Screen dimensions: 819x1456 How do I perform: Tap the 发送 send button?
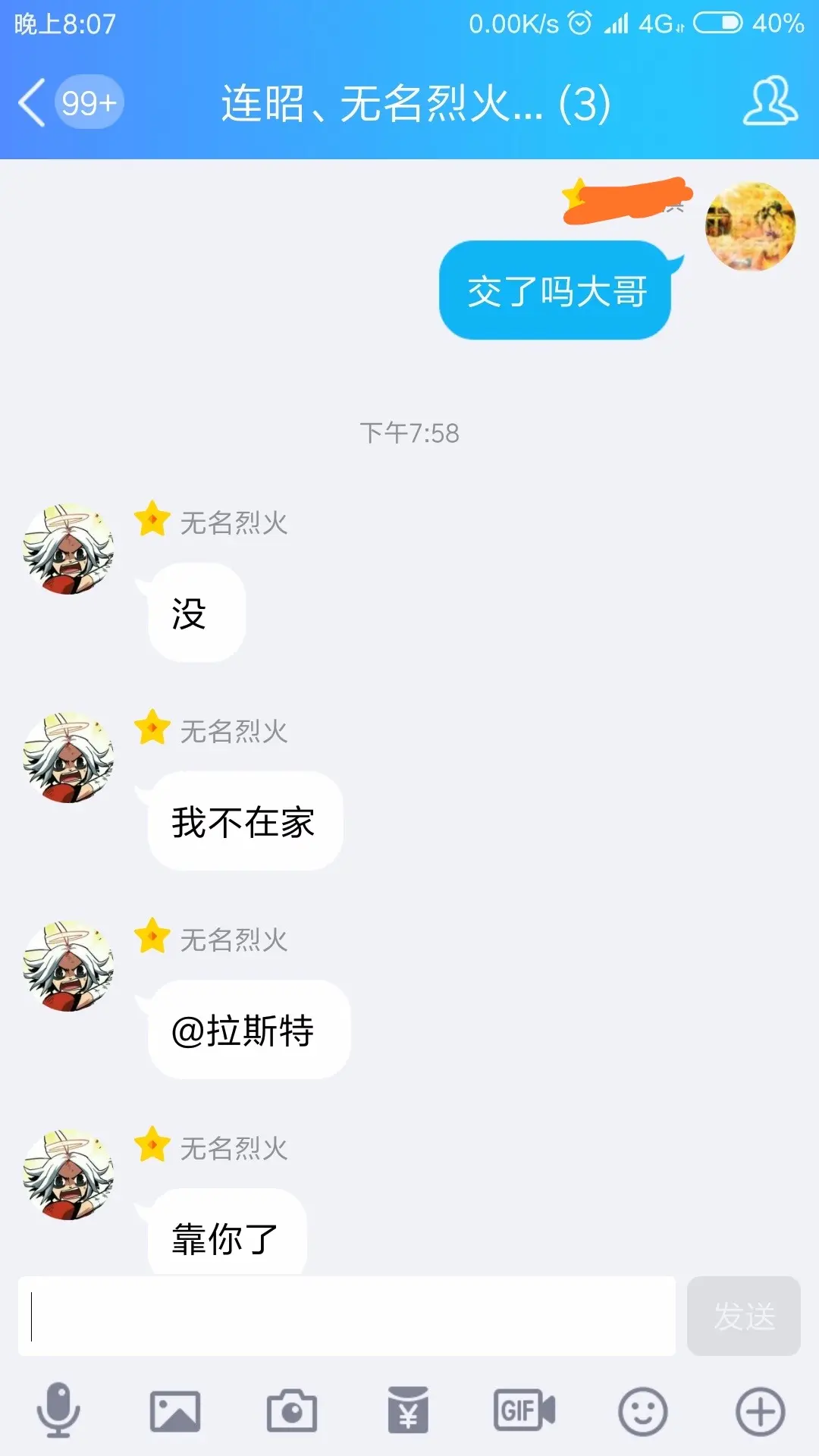click(743, 1316)
